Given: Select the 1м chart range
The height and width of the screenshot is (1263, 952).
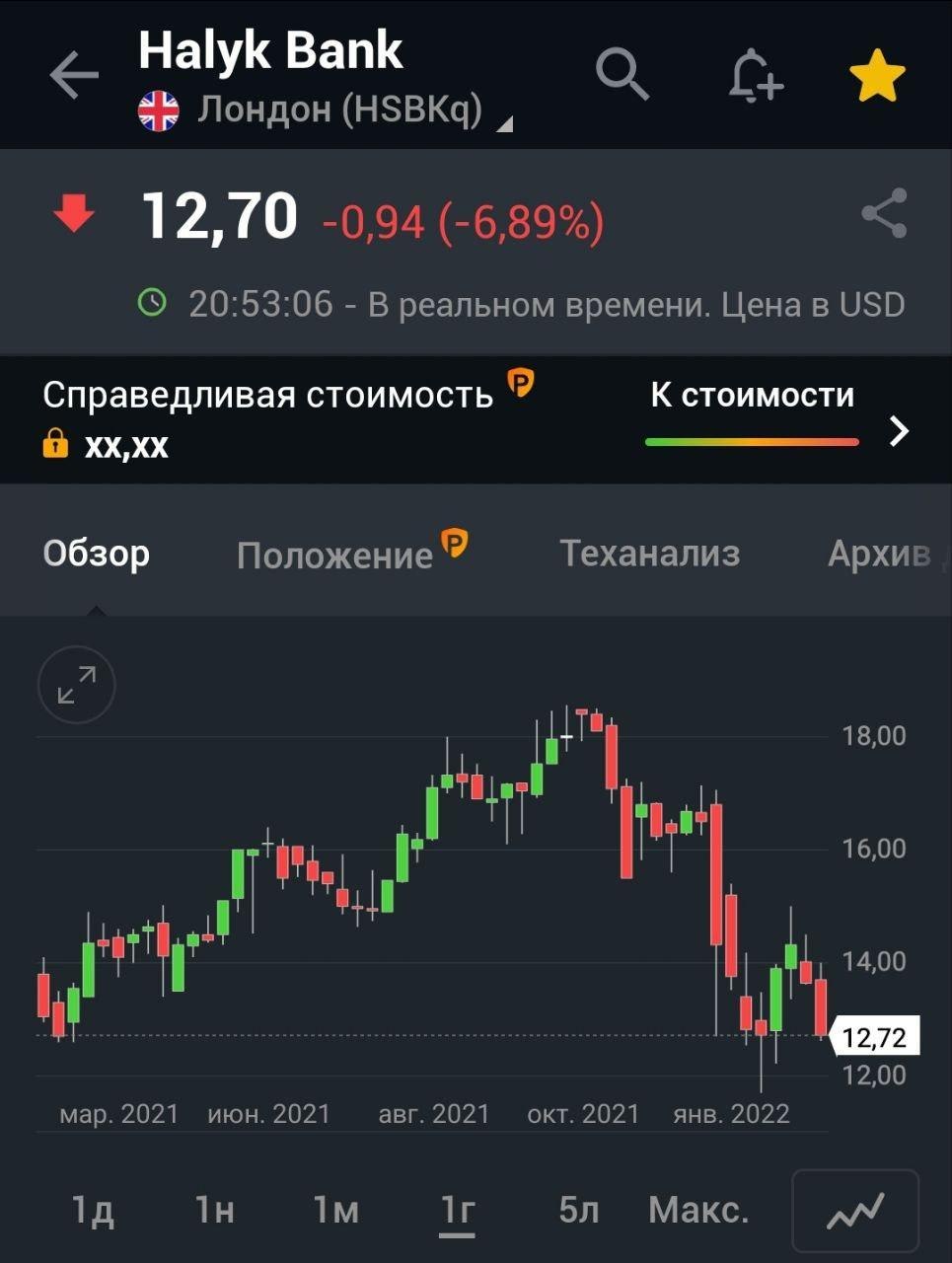Looking at the screenshot, I should [x=335, y=1210].
